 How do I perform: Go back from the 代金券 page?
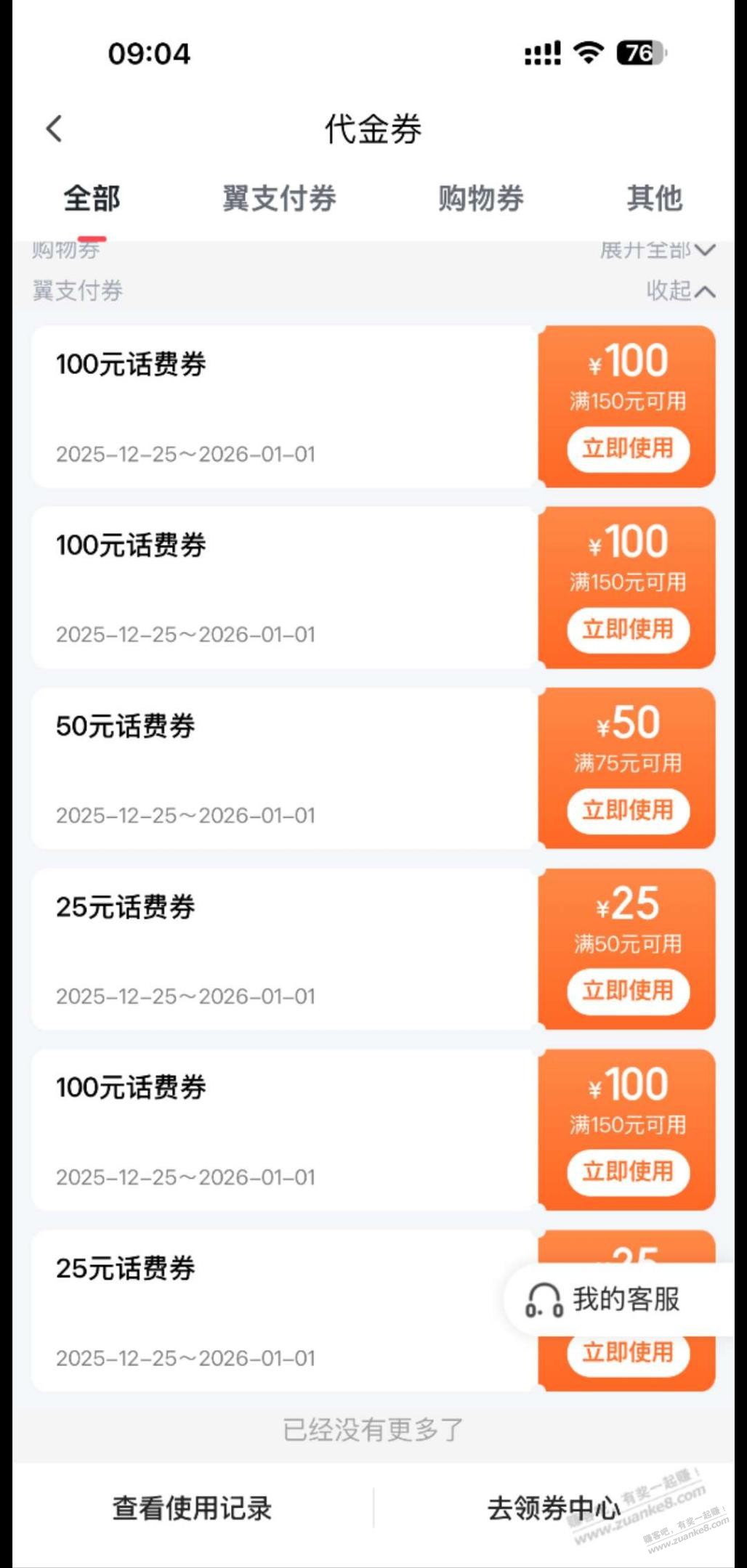click(x=54, y=129)
